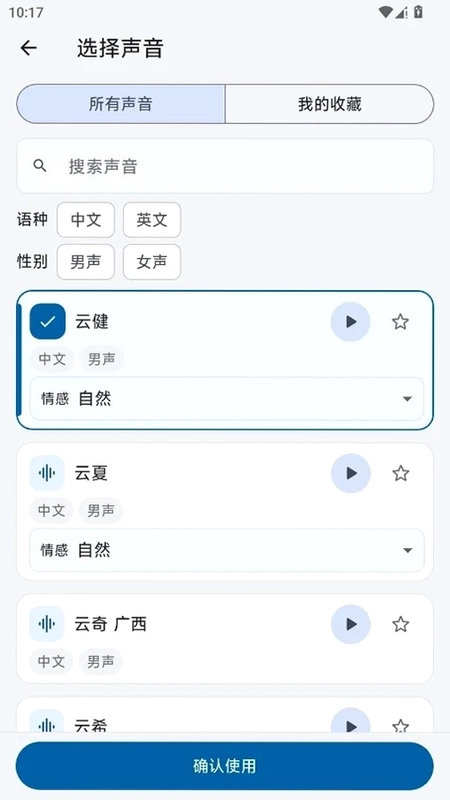Switch to the 我的收藏 tab
Screen dimensions: 450x800
pyautogui.click(x=329, y=104)
